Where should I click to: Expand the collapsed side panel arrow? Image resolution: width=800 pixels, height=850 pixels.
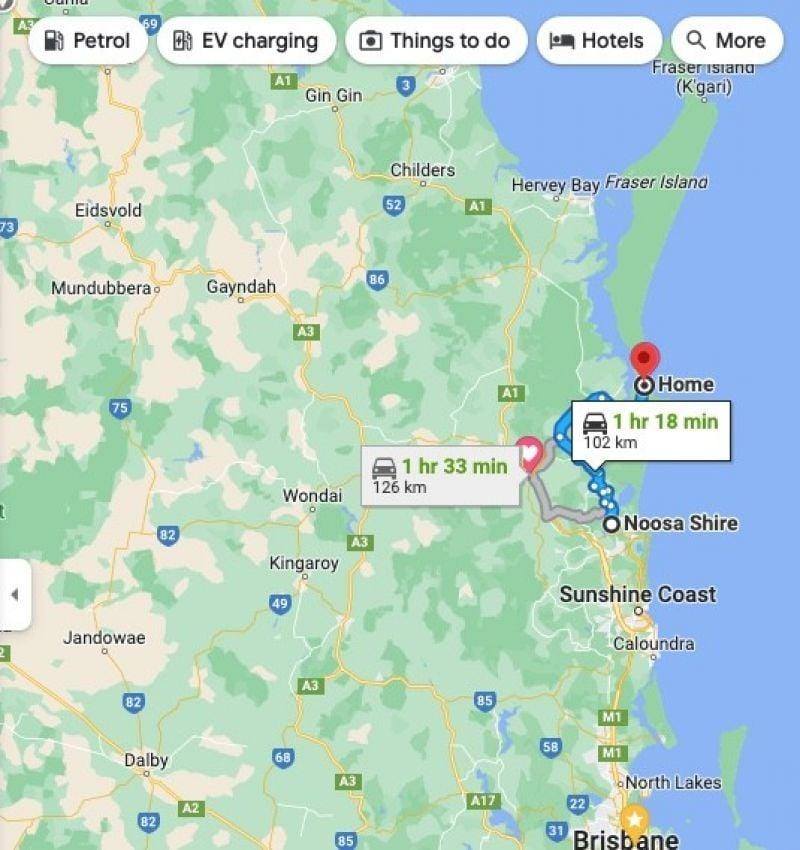tap(14, 595)
